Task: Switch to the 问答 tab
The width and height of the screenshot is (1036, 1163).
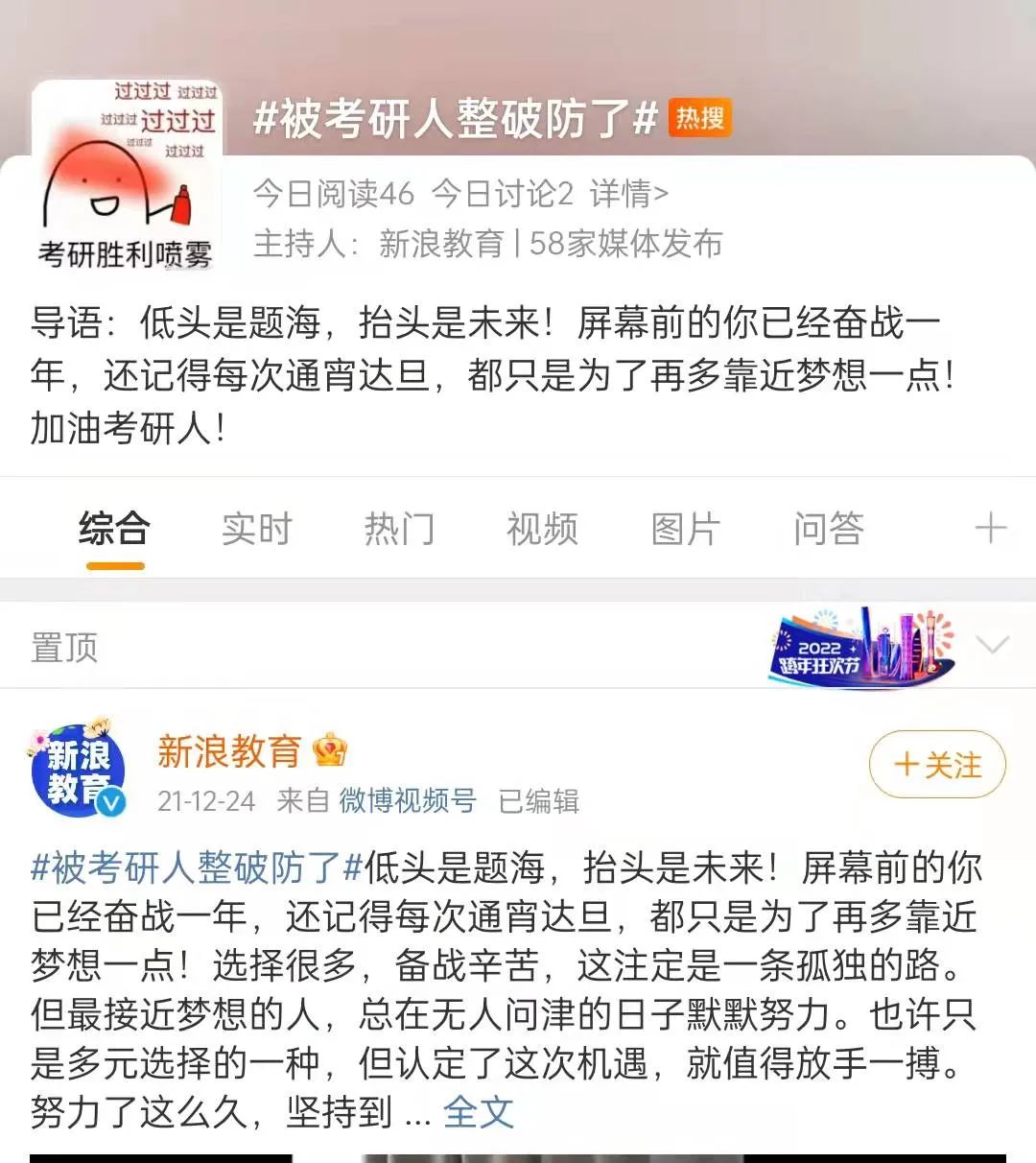Action: 828,529
